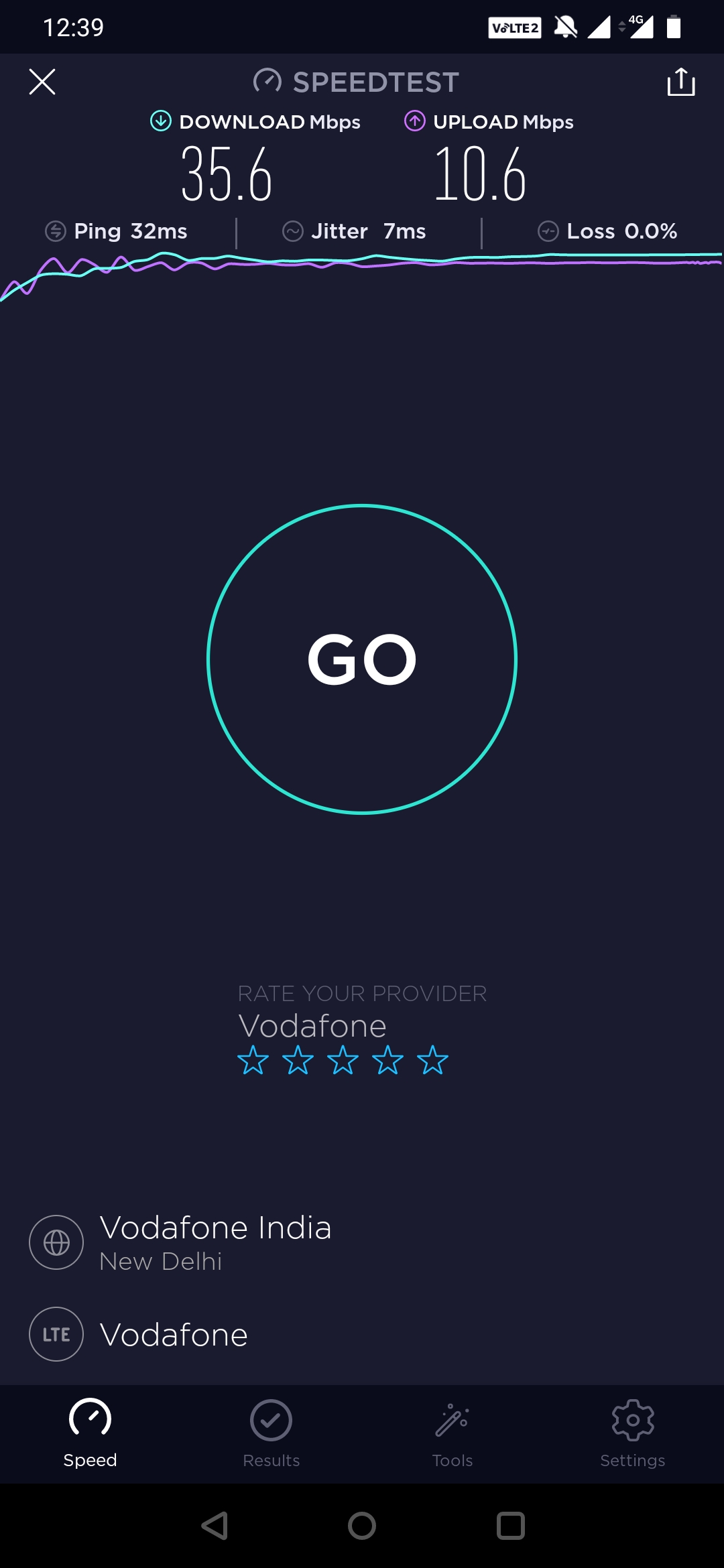Go to the Settings tab
The height and width of the screenshot is (1568, 724).
pyautogui.click(x=633, y=1433)
